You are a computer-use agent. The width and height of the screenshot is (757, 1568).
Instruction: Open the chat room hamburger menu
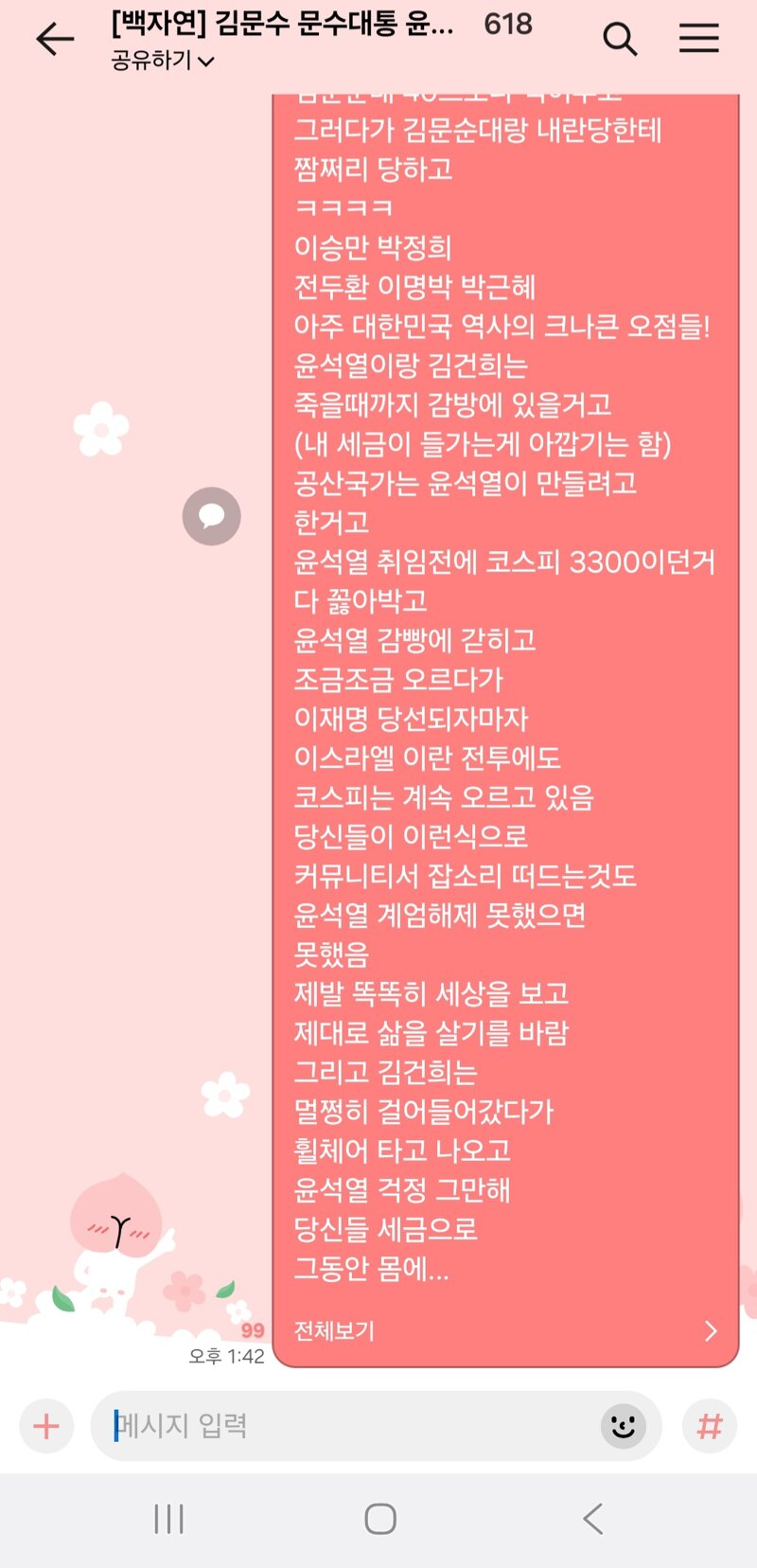click(x=699, y=38)
